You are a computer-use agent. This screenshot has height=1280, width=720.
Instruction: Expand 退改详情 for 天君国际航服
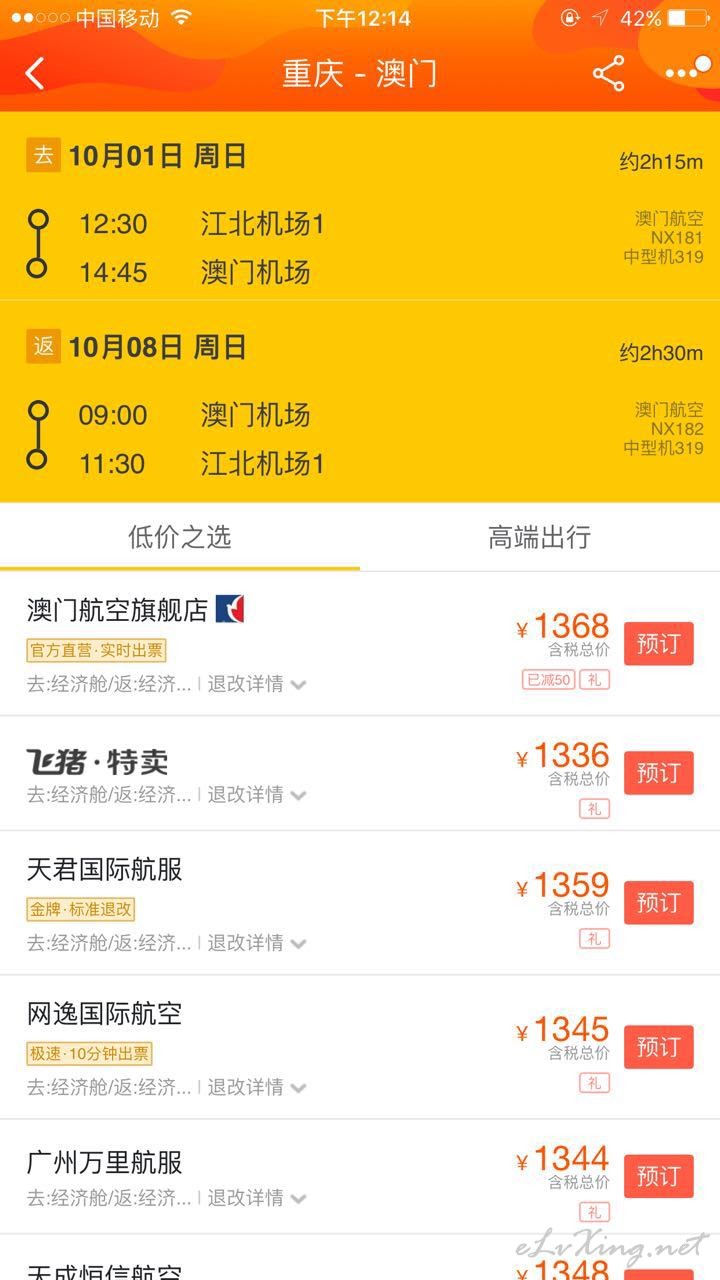click(257, 942)
